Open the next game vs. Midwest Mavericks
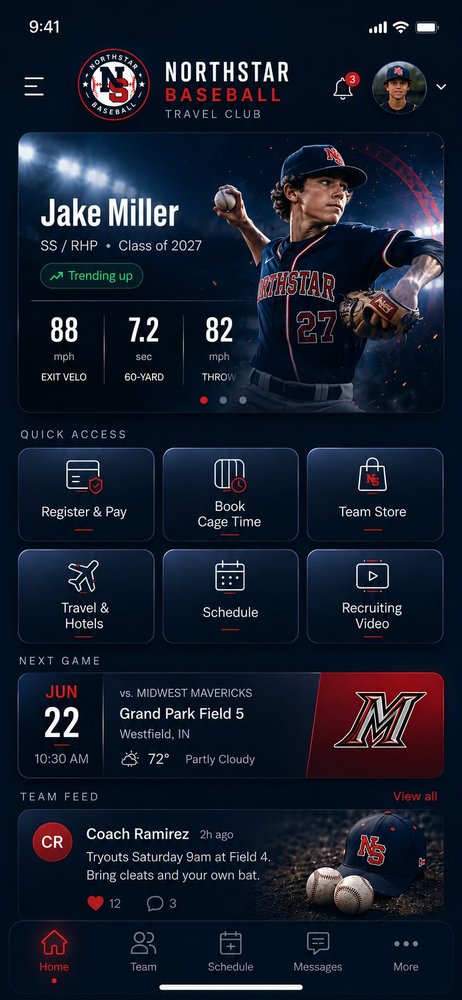The height and width of the screenshot is (1000, 462). click(x=231, y=725)
